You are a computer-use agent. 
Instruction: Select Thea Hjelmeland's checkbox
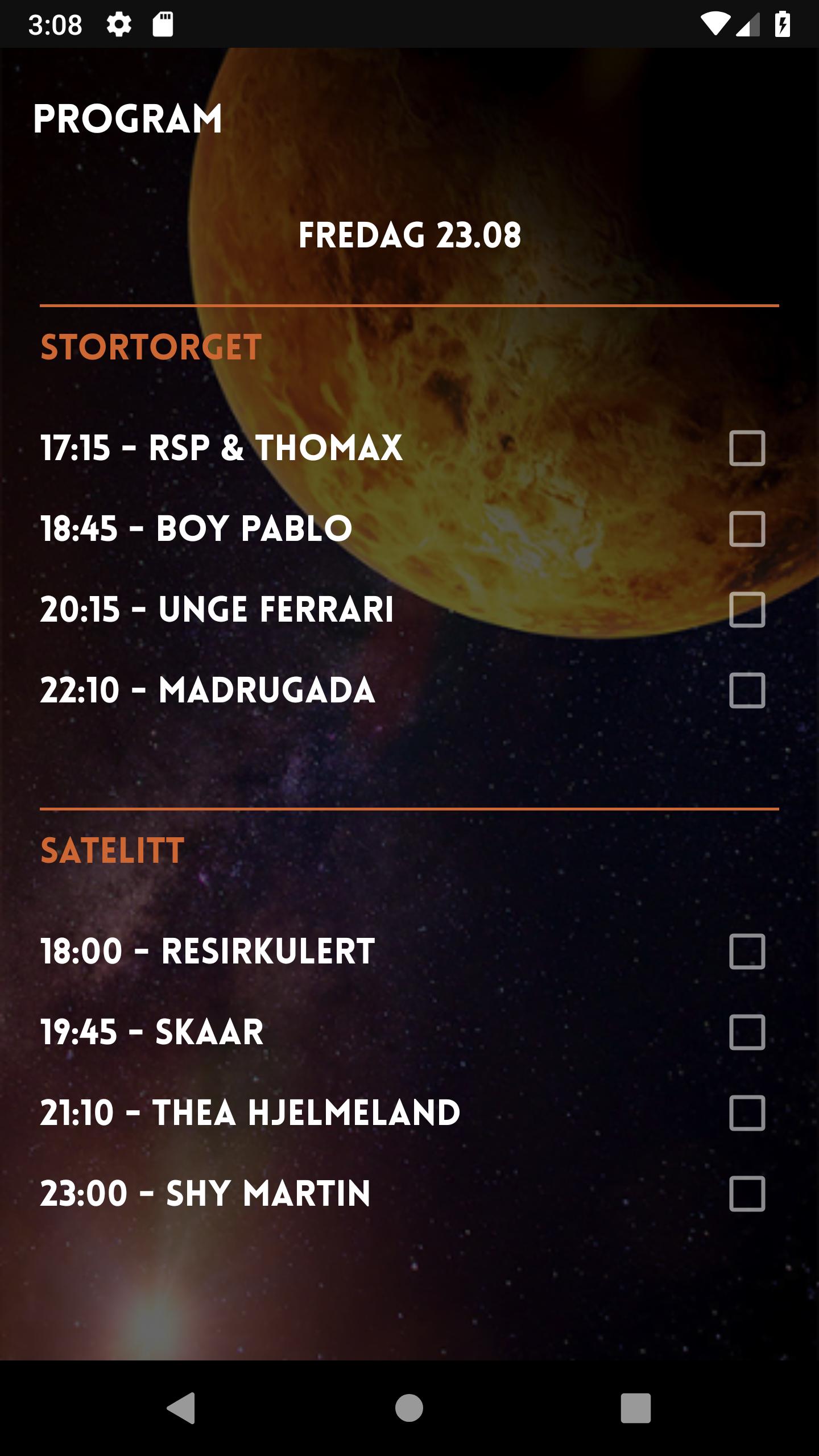pos(747,1113)
